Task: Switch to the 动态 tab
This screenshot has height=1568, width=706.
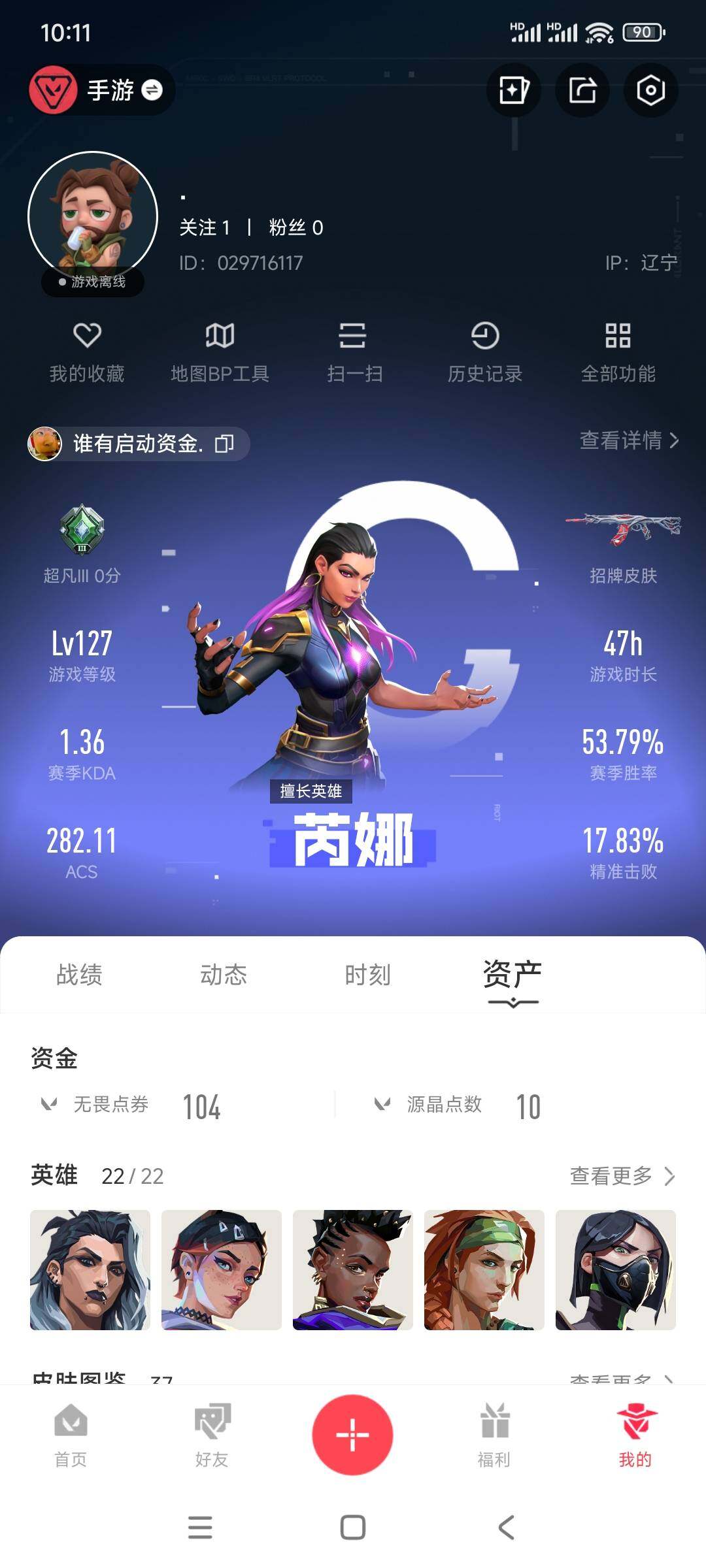Action: 224,975
